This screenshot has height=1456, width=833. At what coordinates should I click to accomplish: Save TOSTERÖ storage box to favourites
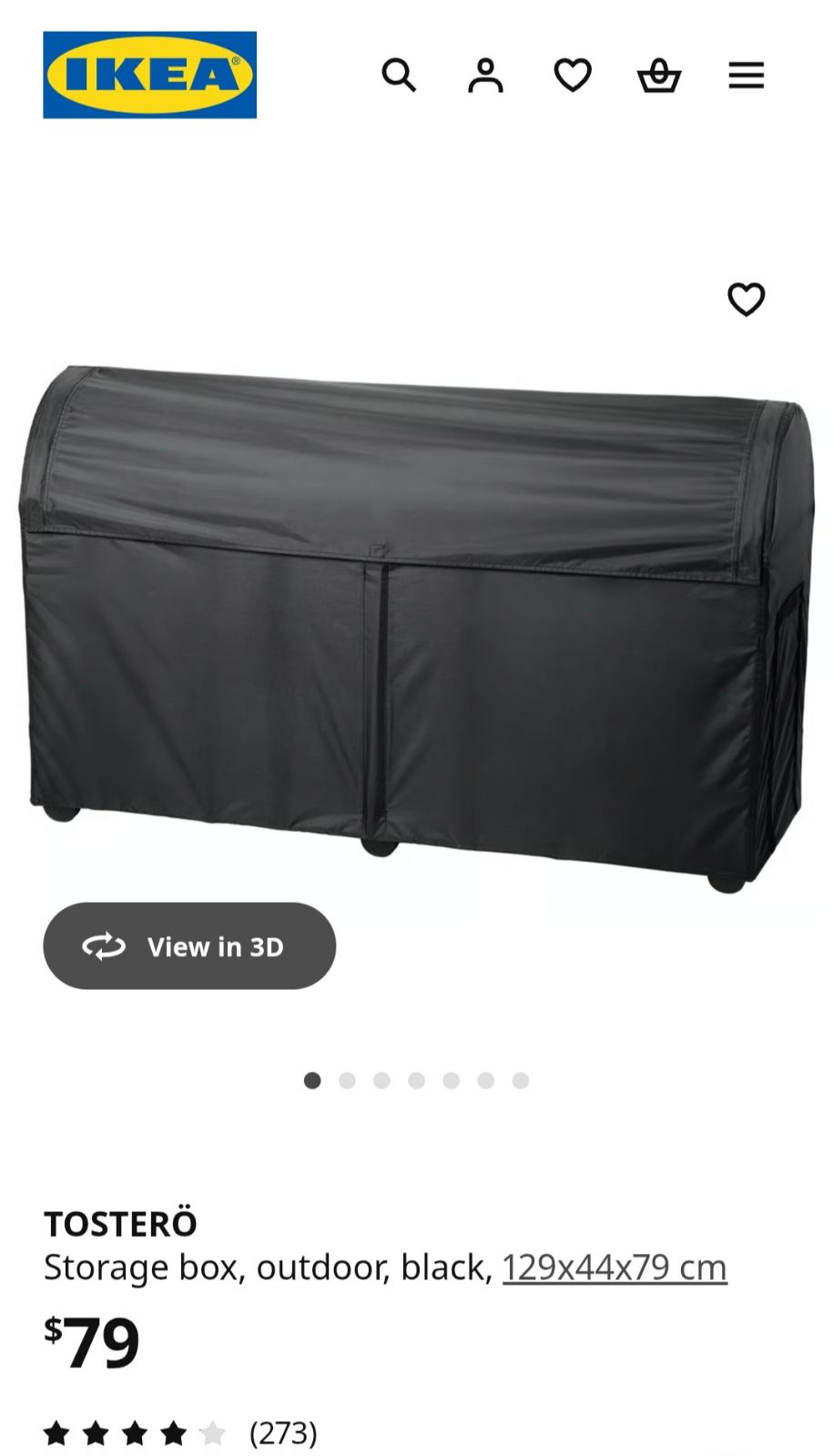tap(746, 299)
